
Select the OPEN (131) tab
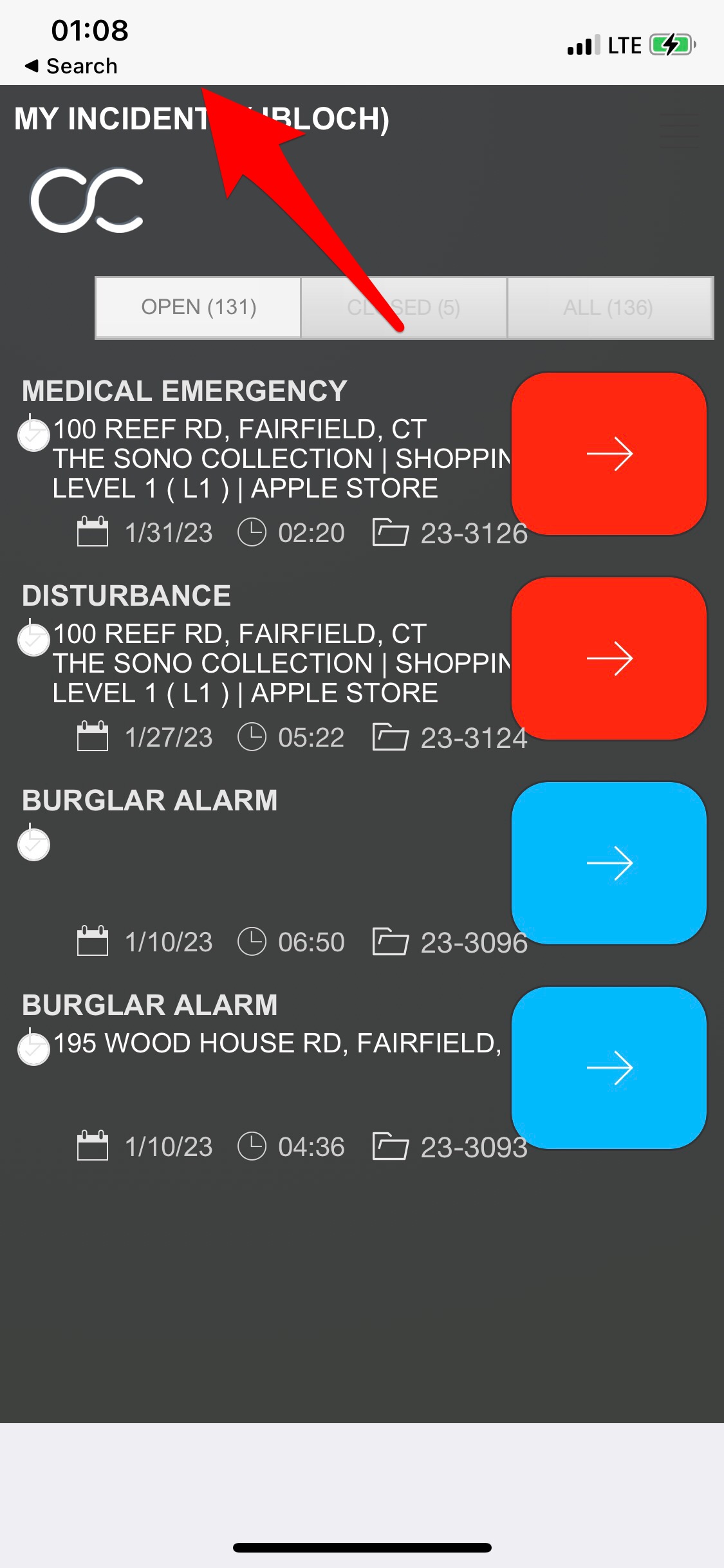198,308
